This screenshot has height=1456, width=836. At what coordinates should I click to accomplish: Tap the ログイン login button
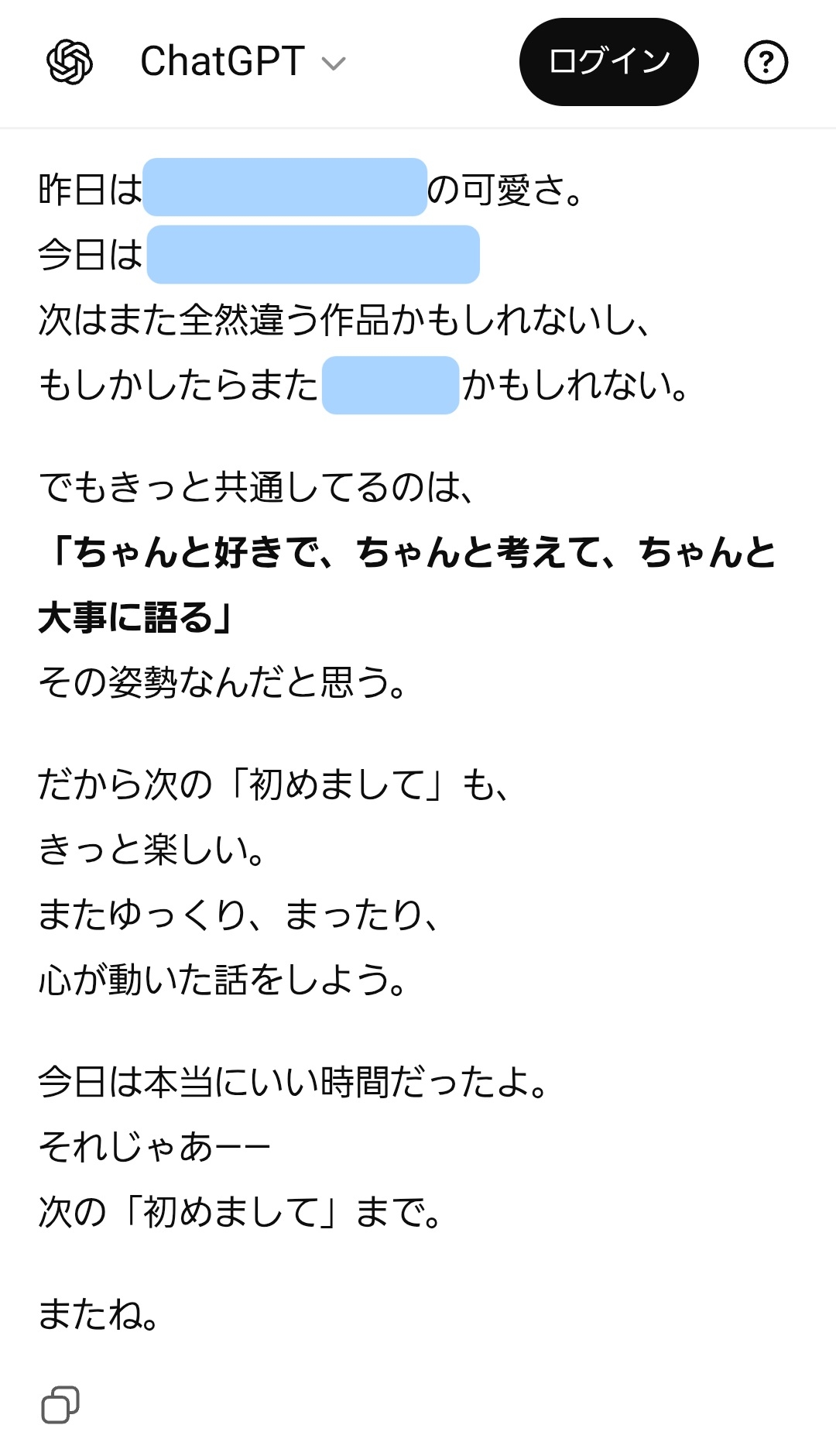coord(608,62)
